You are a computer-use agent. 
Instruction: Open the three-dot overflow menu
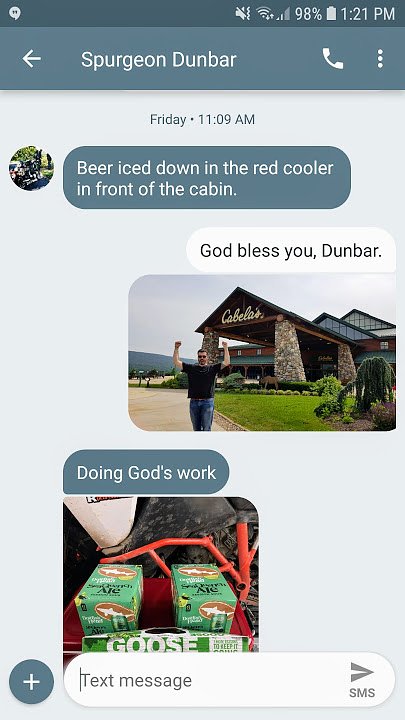(x=380, y=59)
